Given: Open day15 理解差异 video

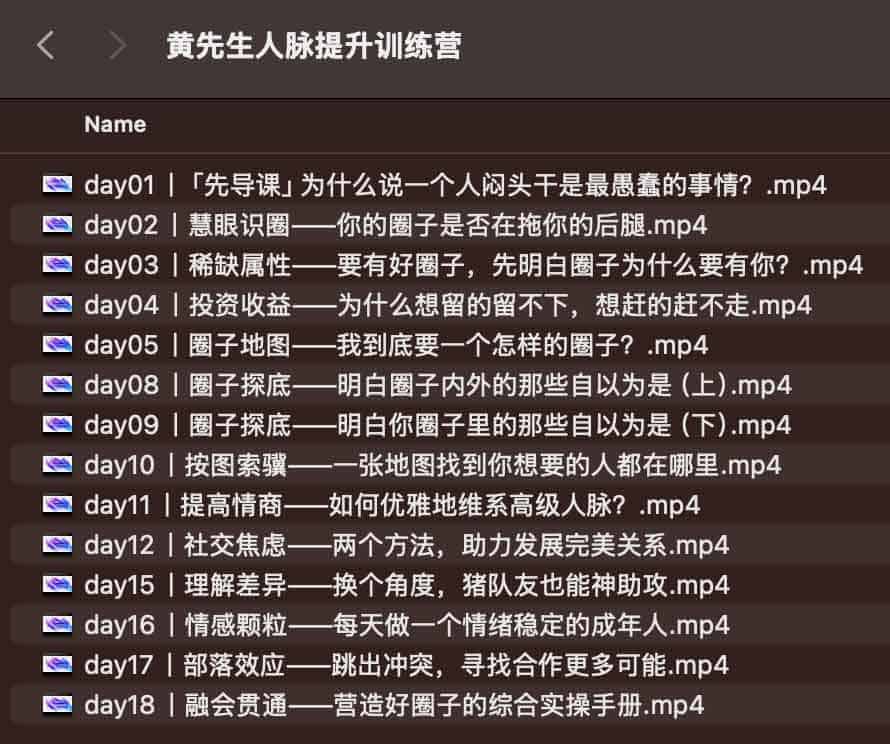Looking at the screenshot, I should [406, 585].
